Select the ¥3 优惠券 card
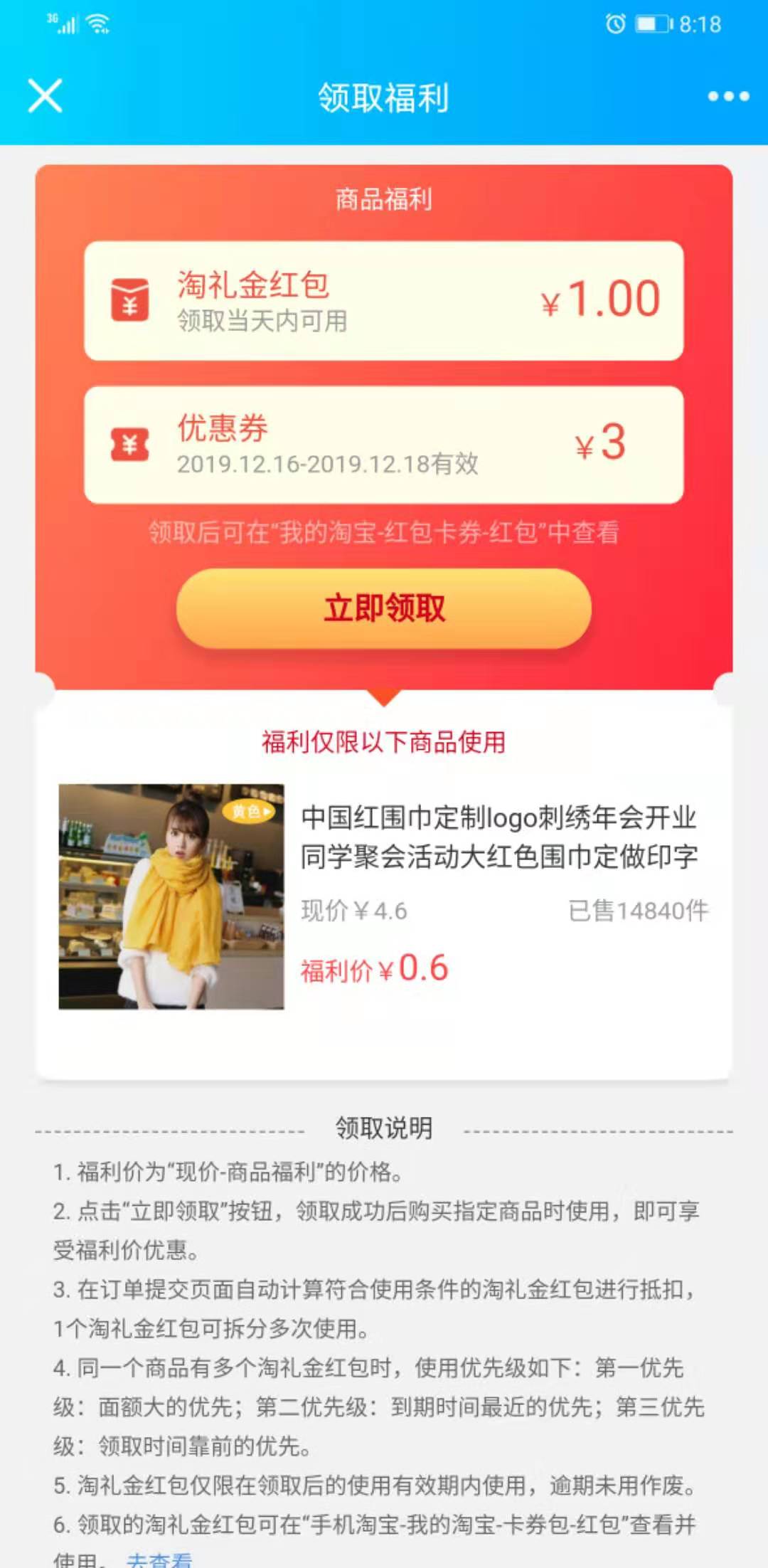Screen dimensions: 768x1568 click(x=384, y=443)
